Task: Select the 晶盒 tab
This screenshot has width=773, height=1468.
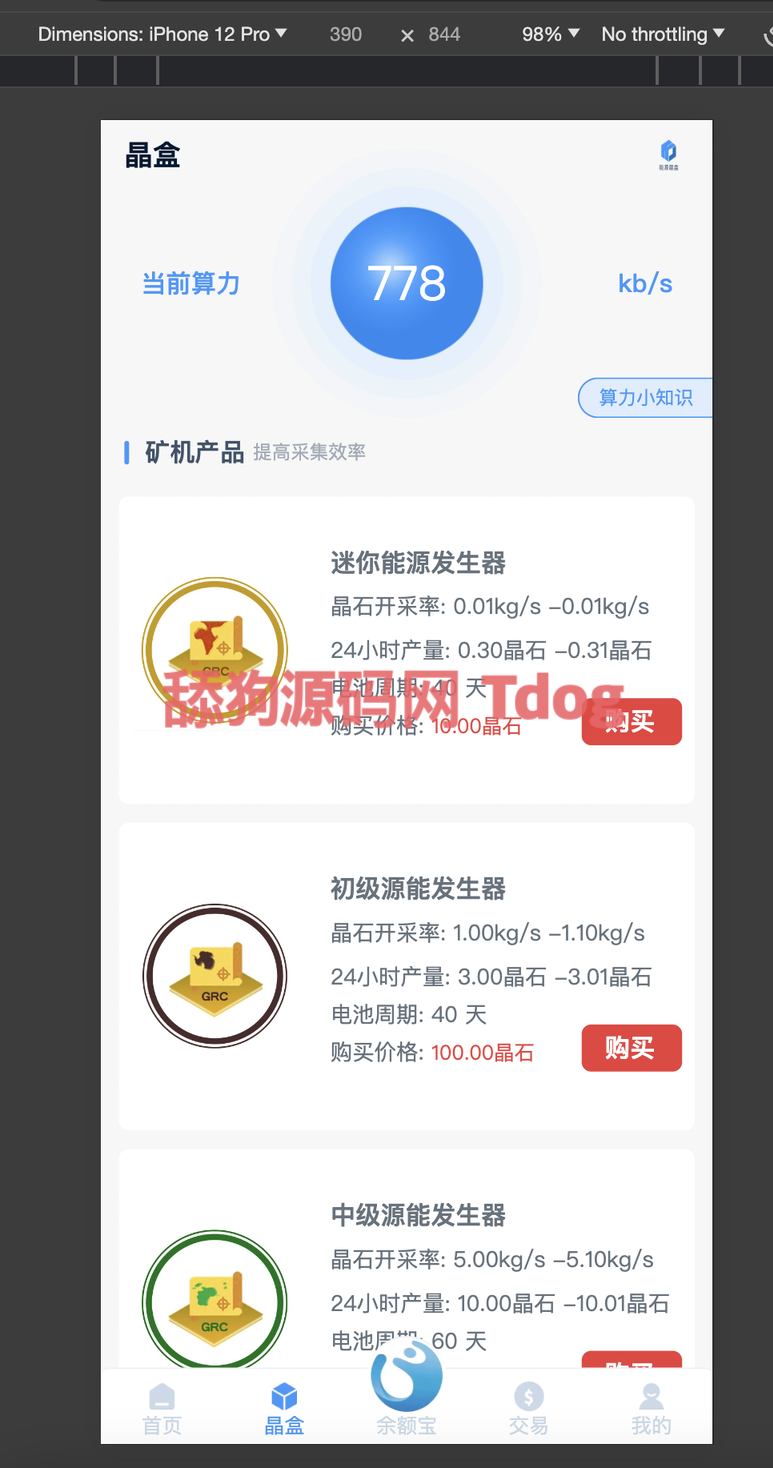Action: (284, 1409)
